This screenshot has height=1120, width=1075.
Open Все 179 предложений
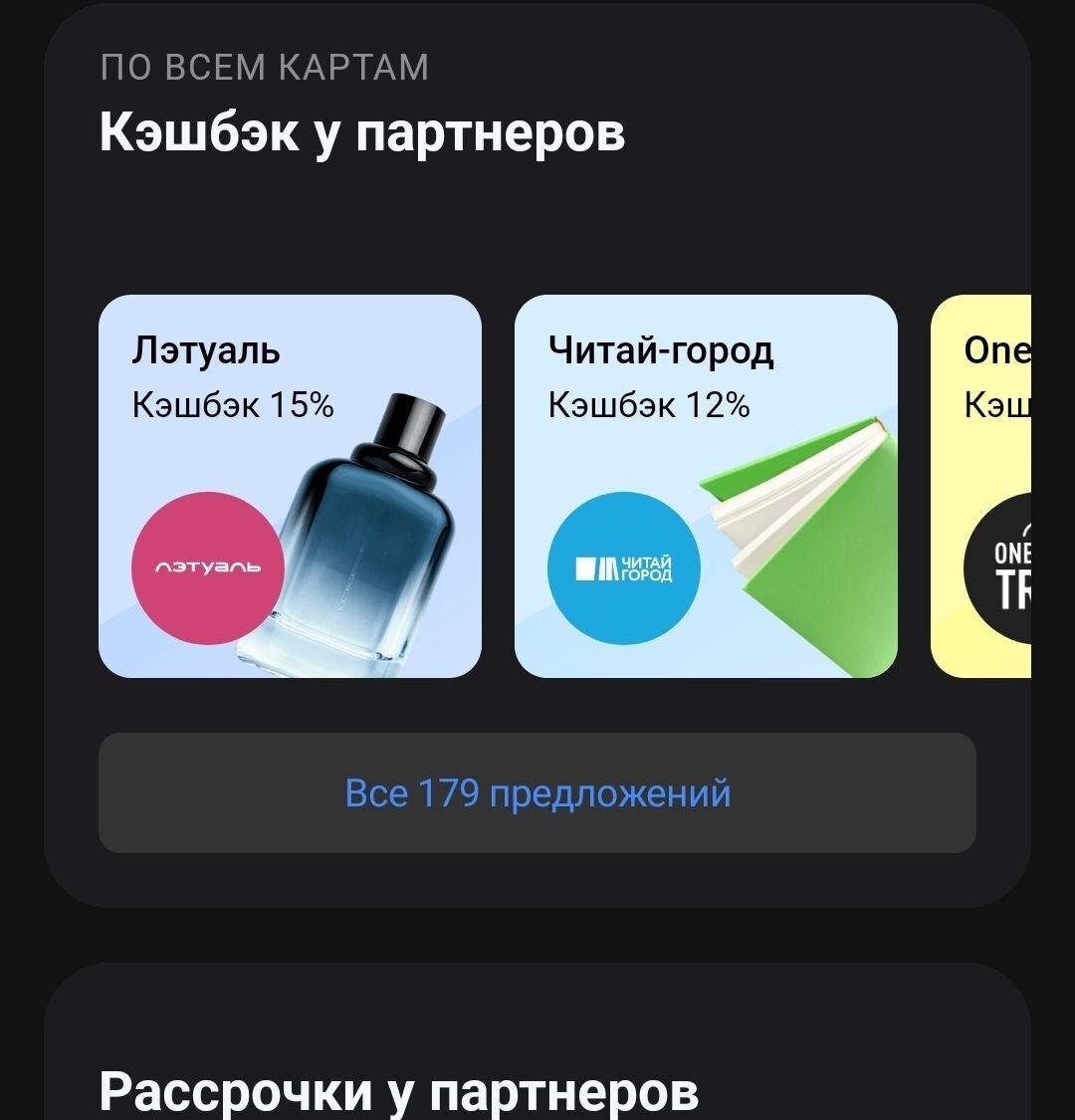pos(537,793)
